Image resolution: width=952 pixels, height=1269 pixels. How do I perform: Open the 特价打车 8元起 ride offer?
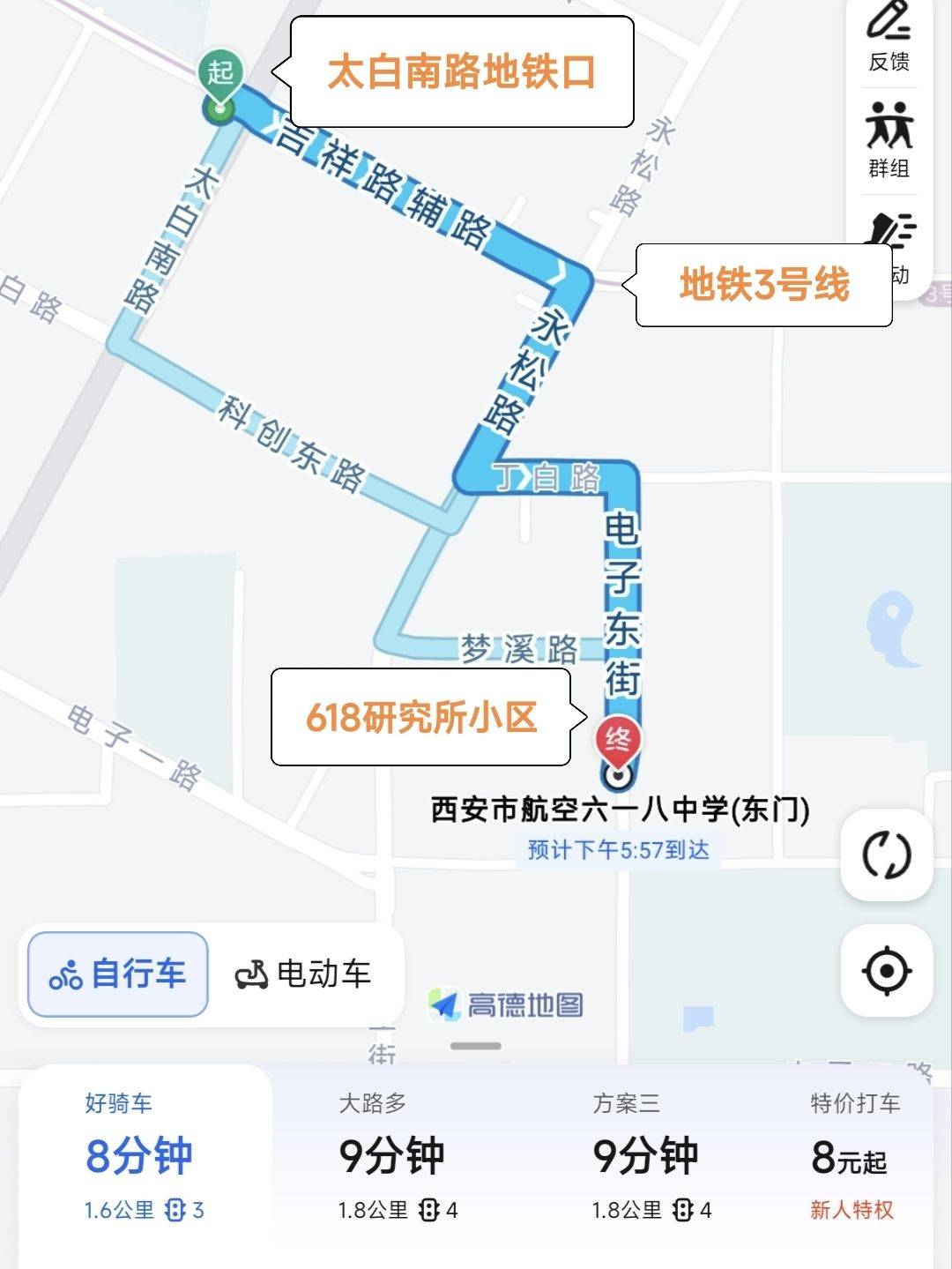tap(853, 1157)
